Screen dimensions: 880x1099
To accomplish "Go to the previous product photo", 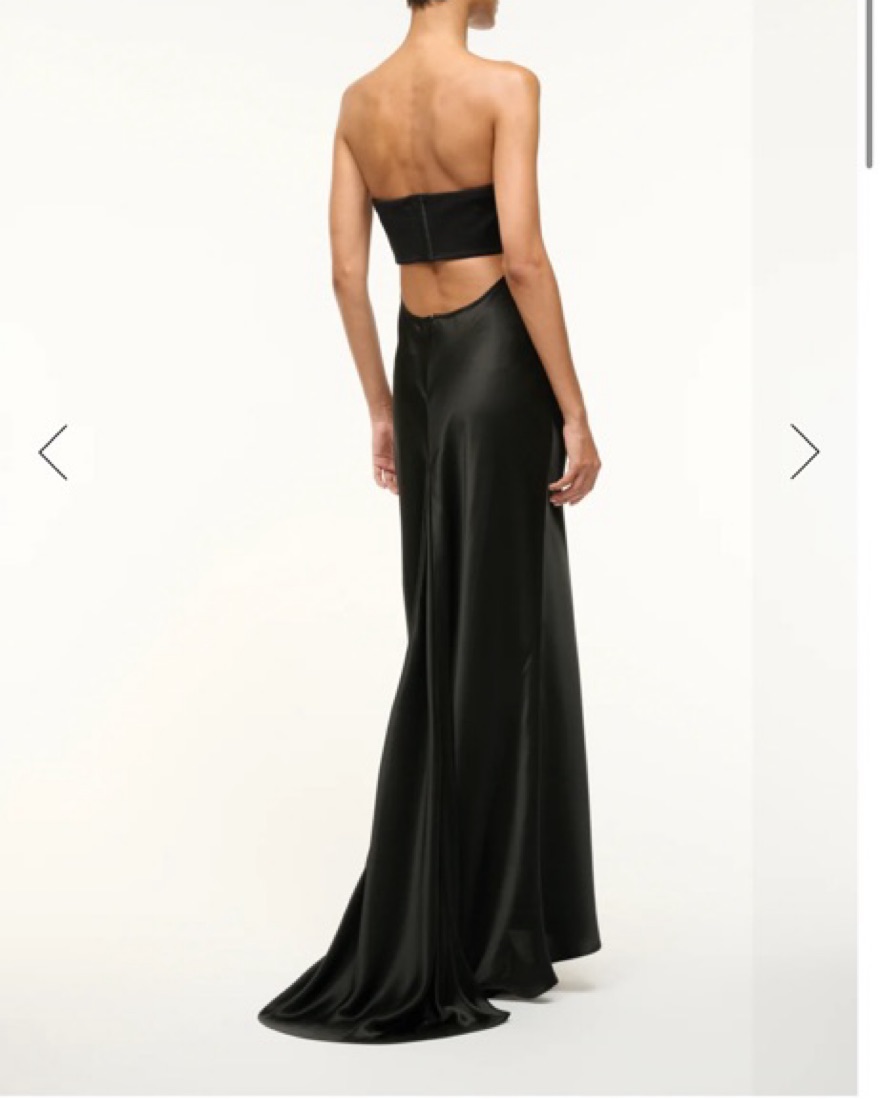I will pyautogui.click(x=53, y=452).
